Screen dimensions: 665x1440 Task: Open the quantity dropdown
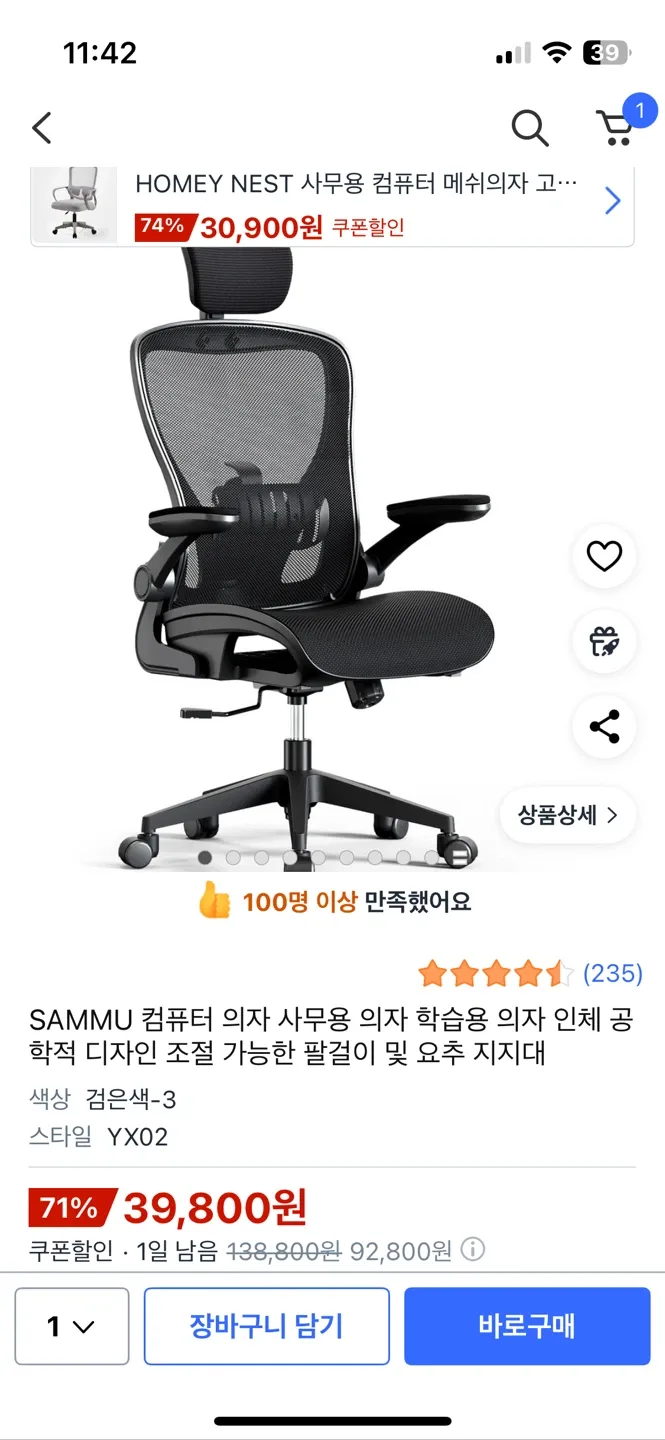click(x=72, y=1326)
